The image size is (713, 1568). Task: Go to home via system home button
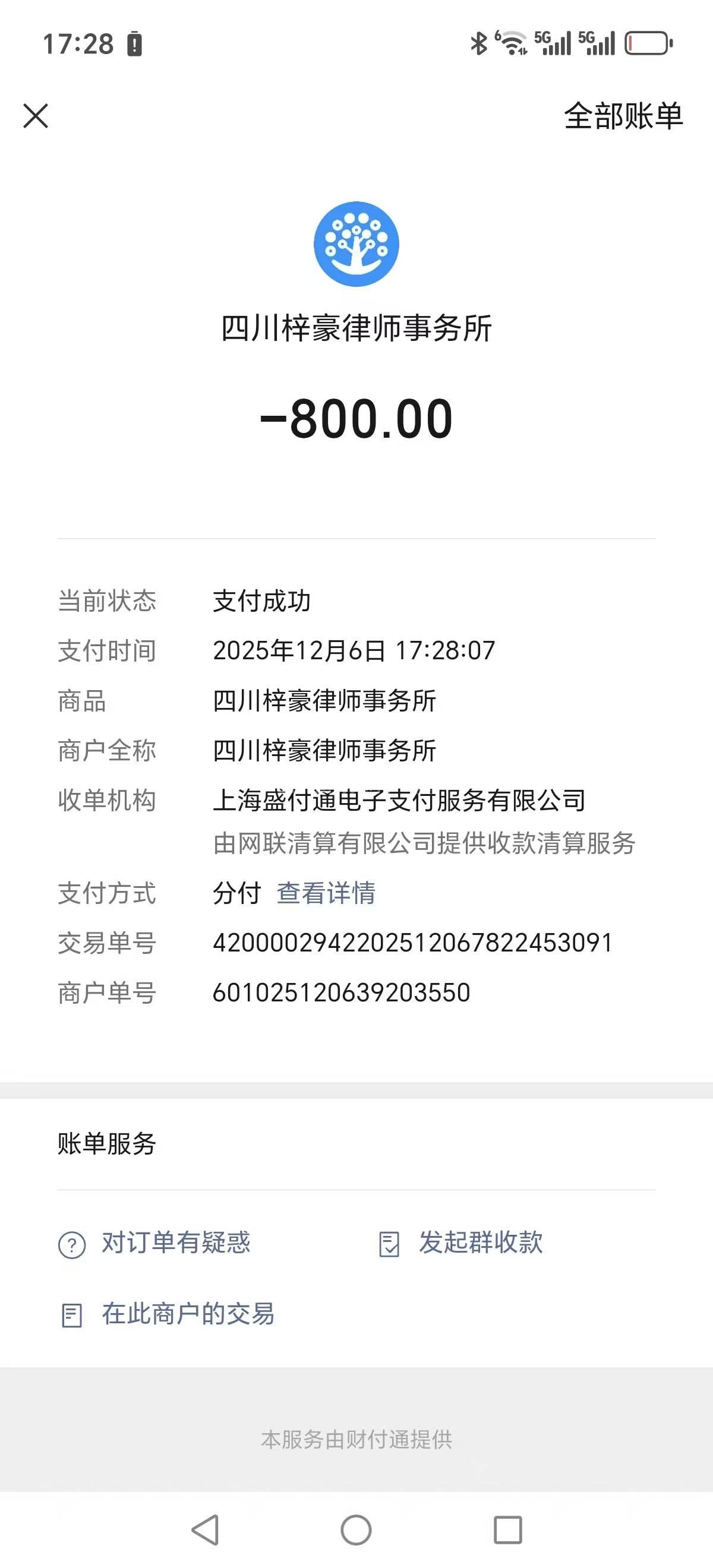coord(356,1529)
